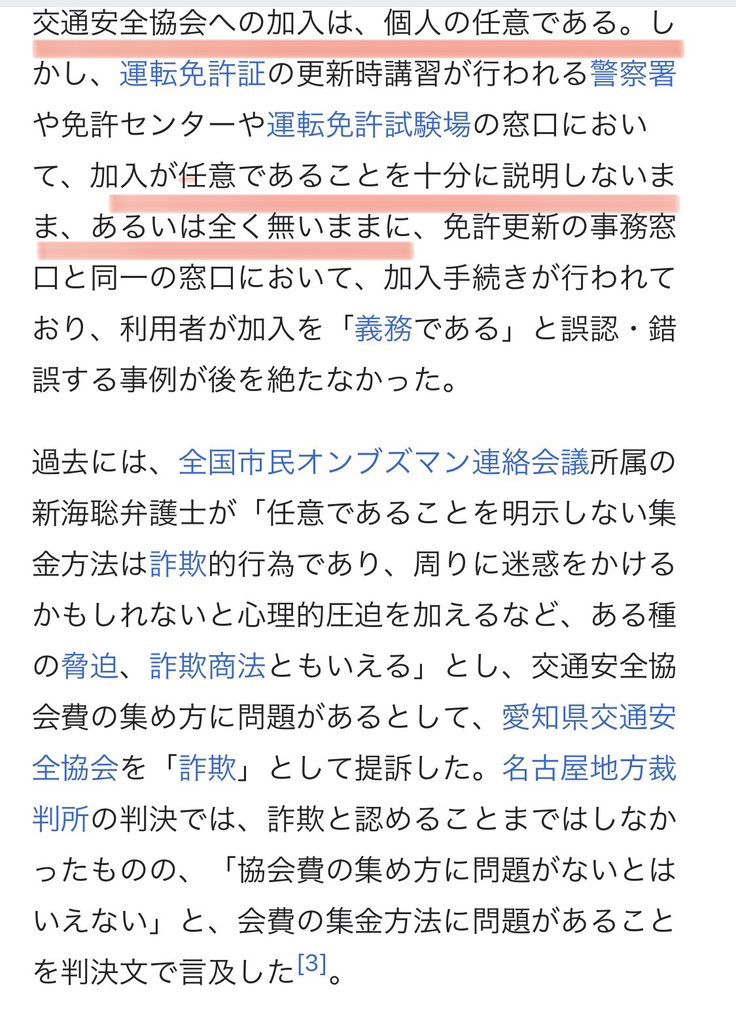Open footnote reference [3]
736x1024 pixels.
(x=312, y=963)
